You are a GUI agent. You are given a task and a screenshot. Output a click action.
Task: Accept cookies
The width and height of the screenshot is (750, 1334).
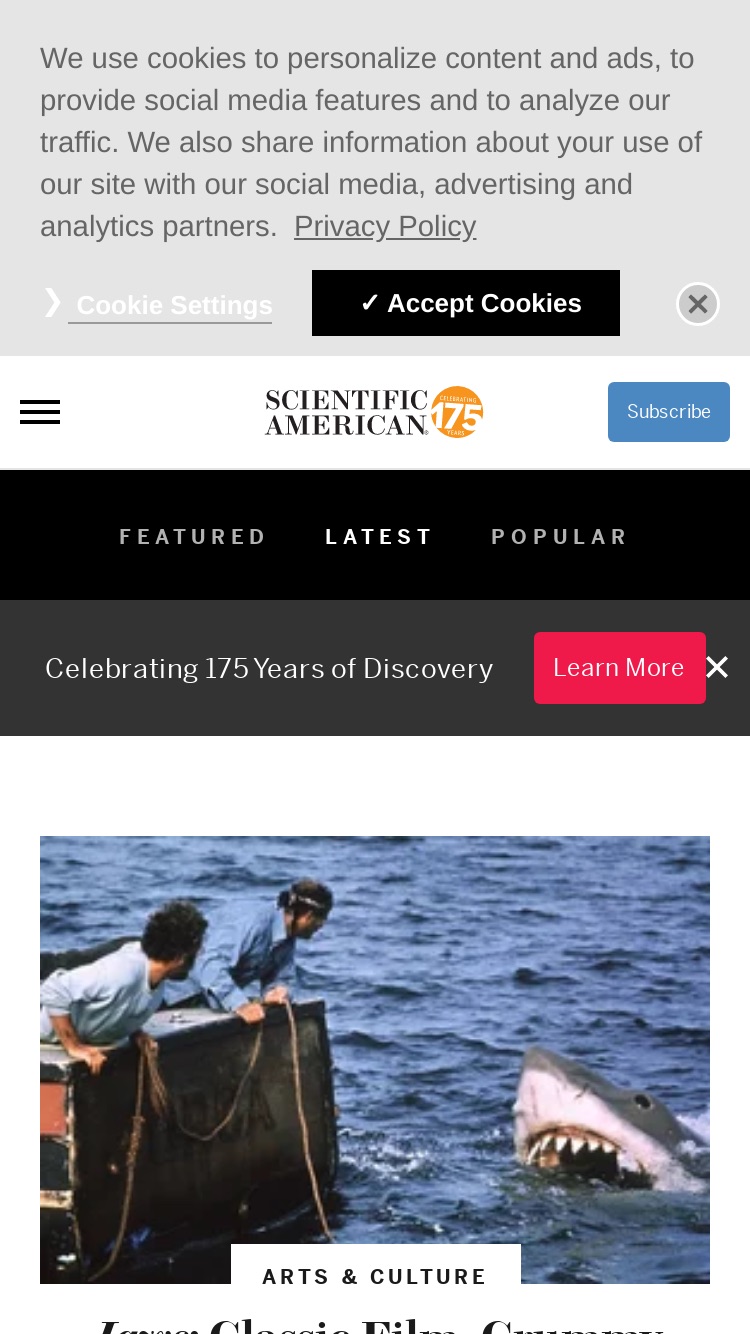pos(466,303)
